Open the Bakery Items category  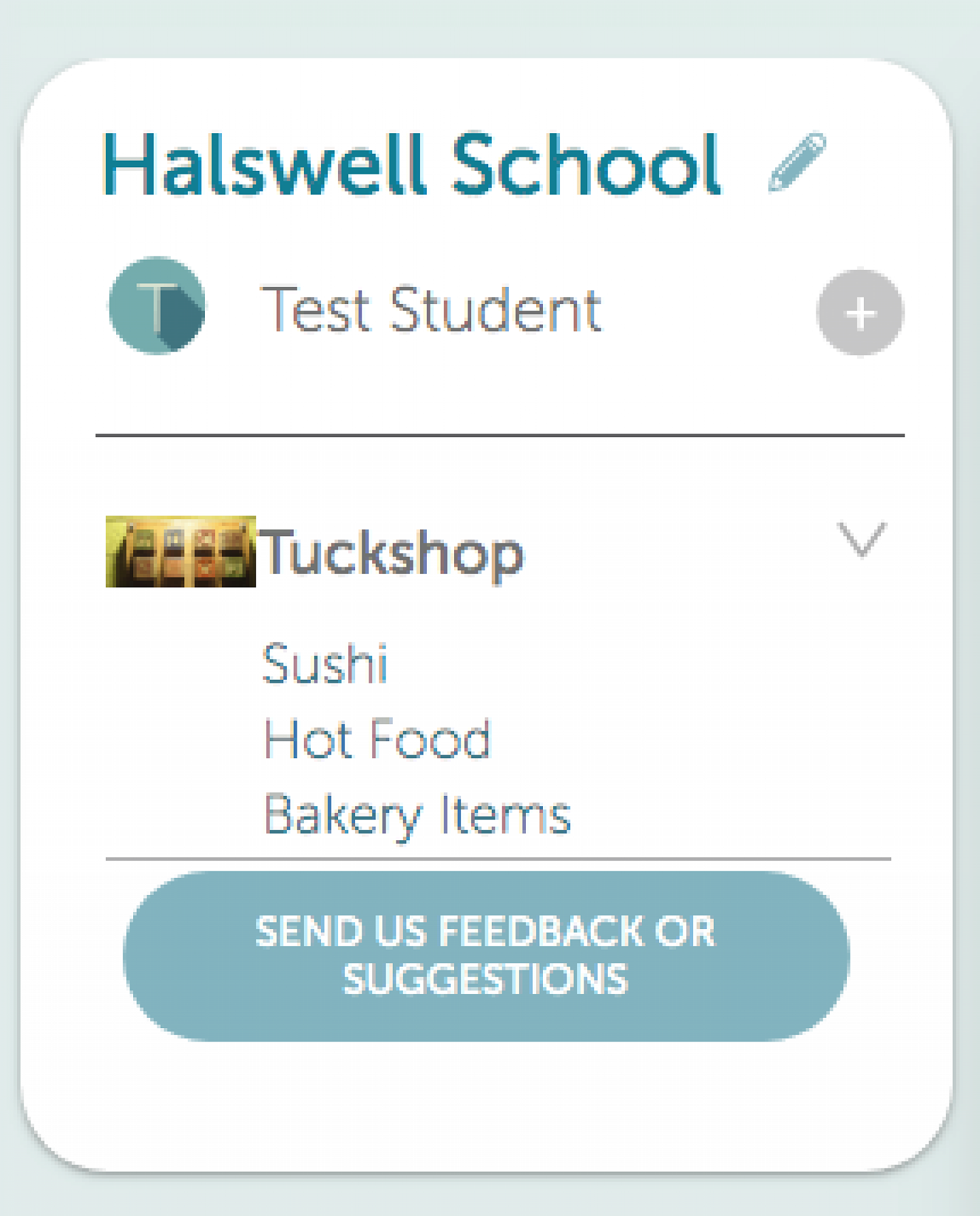[417, 815]
